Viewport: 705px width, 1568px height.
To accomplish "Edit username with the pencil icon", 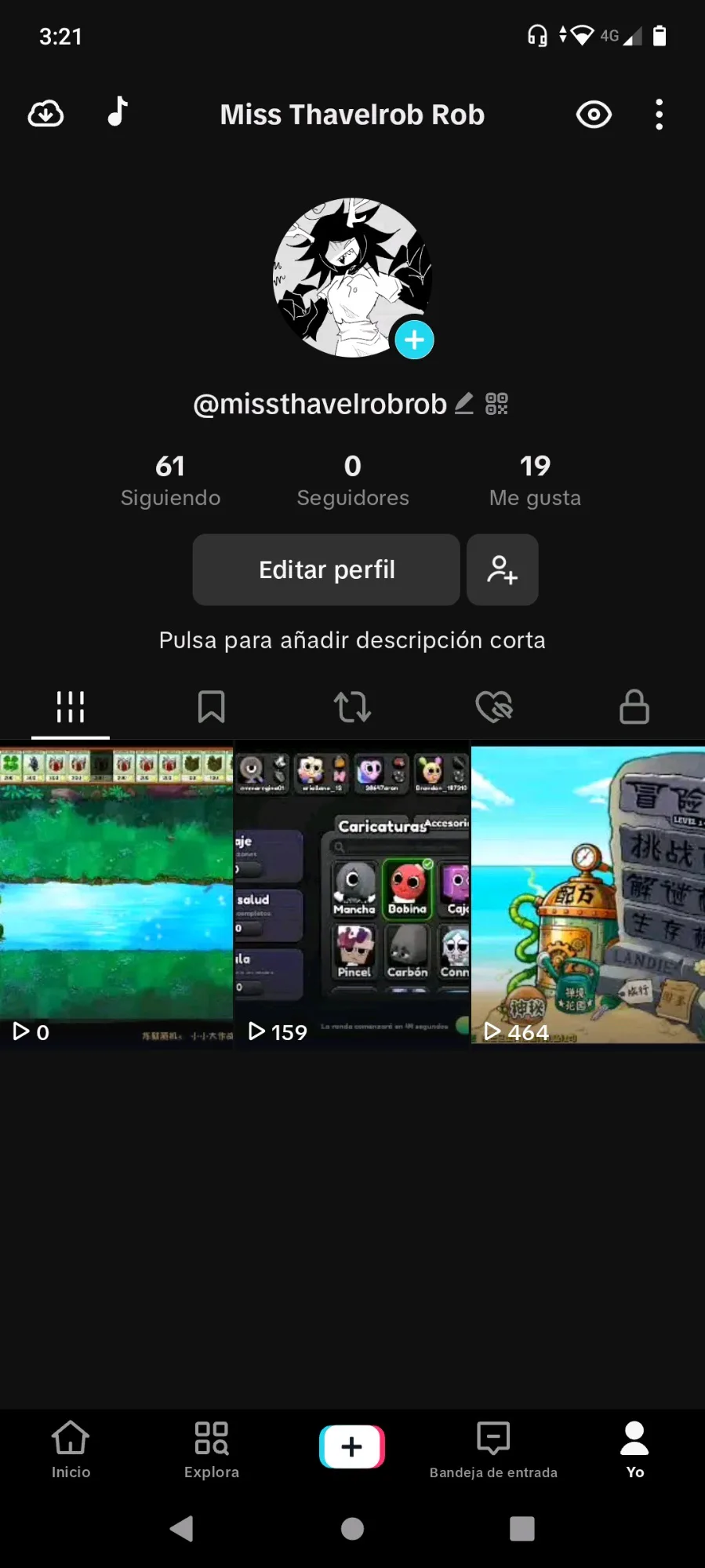I will point(464,403).
